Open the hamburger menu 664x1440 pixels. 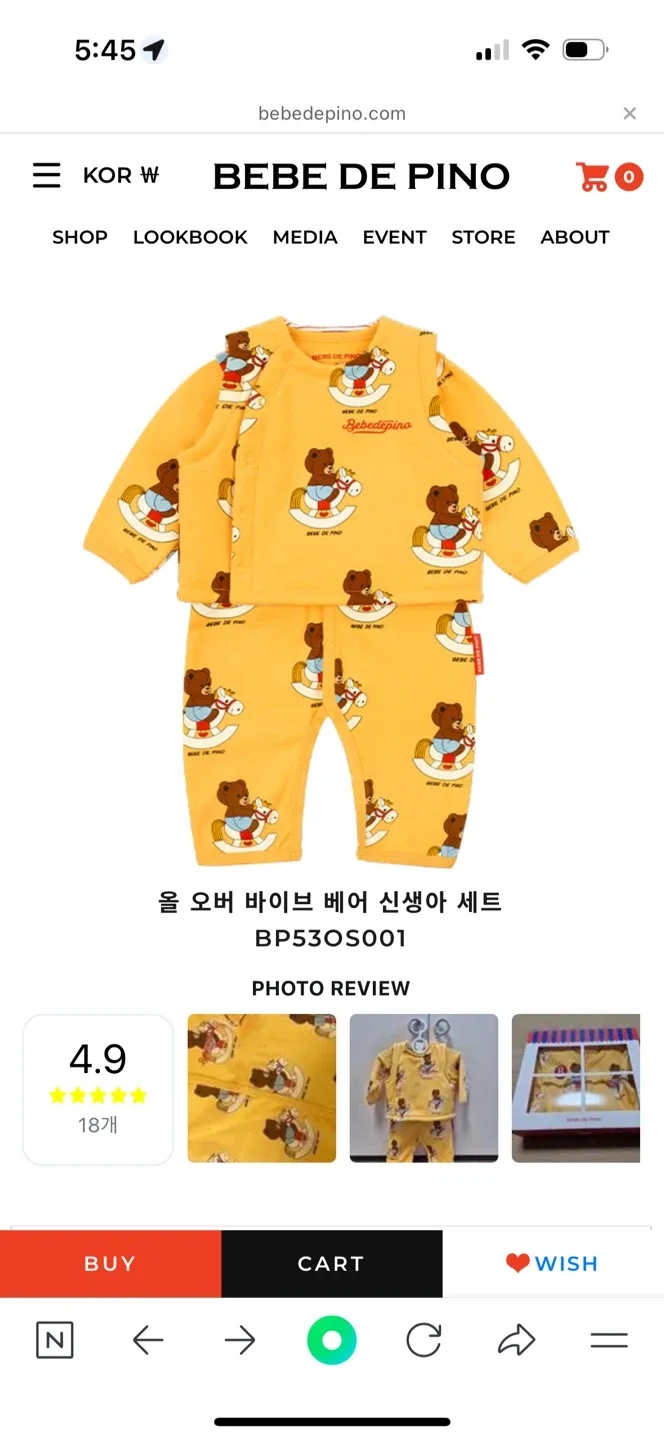pyautogui.click(x=46, y=176)
